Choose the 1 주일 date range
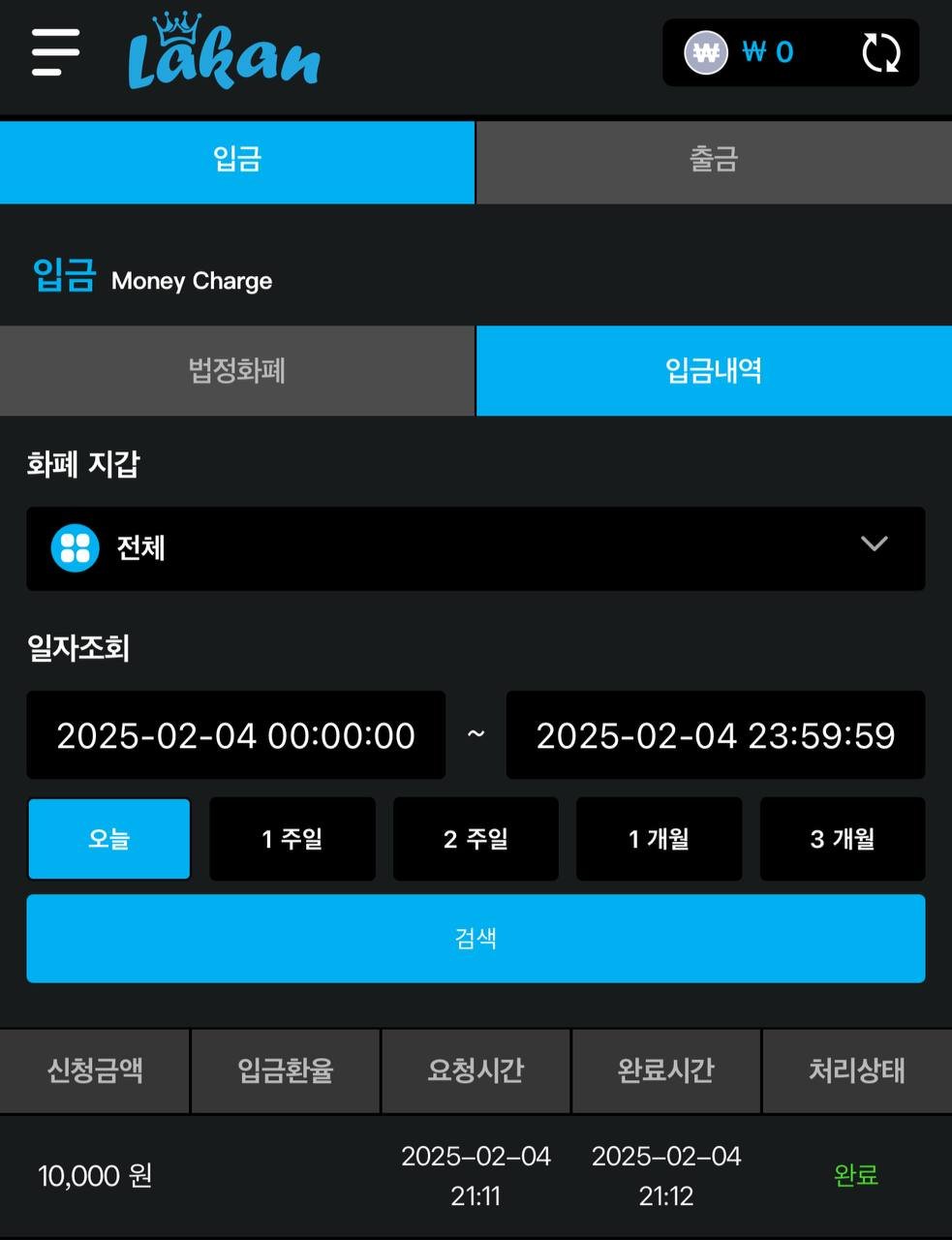The width and height of the screenshot is (952, 1240). tap(292, 839)
